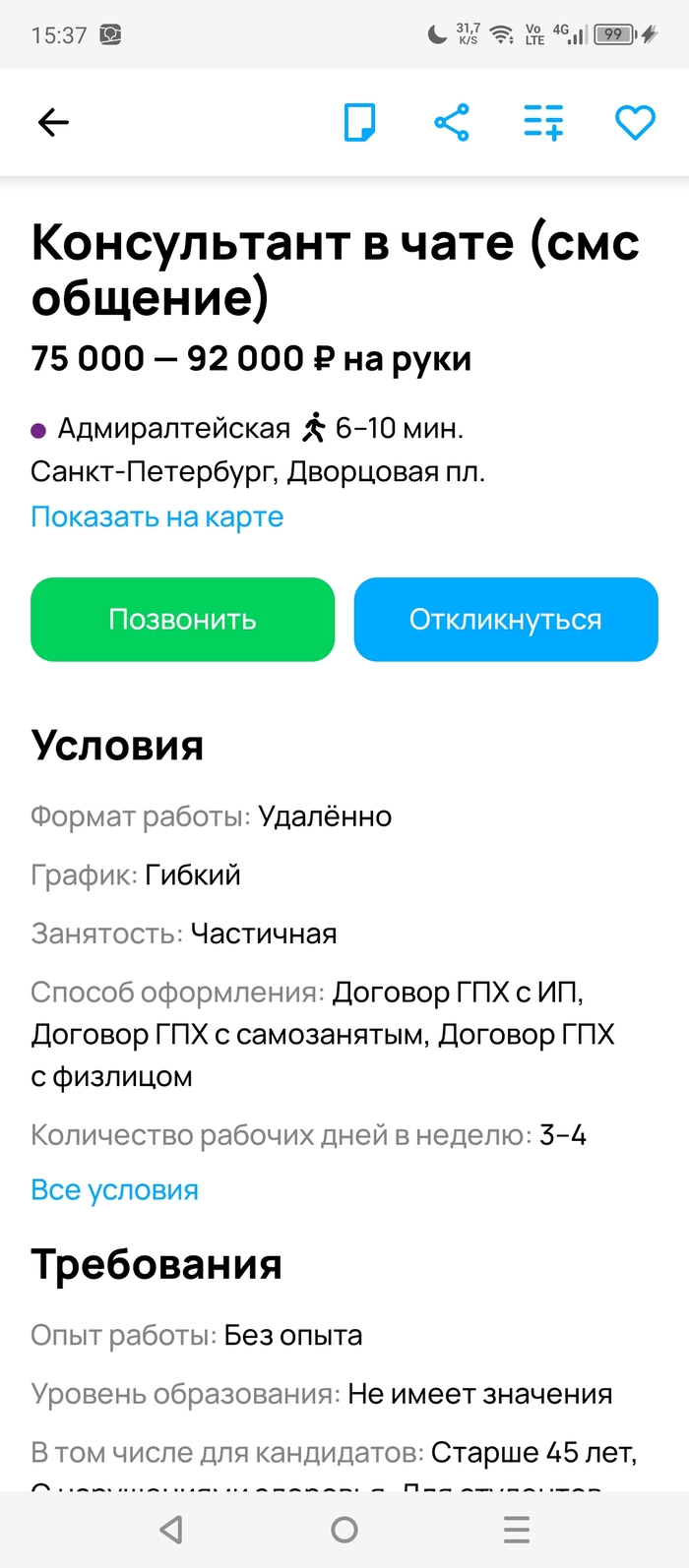Tap the green 'Позвонить' button

[x=182, y=620]
